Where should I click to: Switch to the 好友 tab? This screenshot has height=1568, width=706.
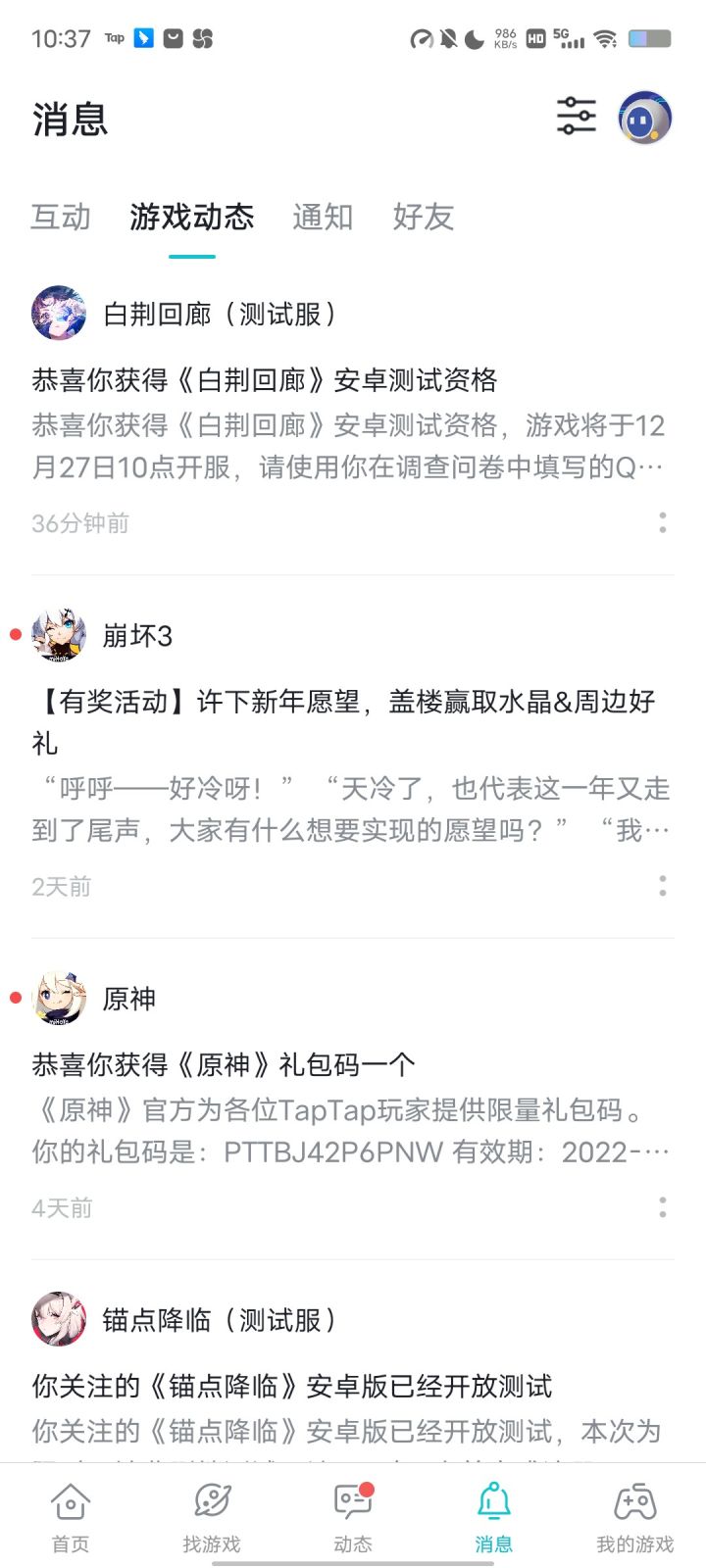click(424, 217)
